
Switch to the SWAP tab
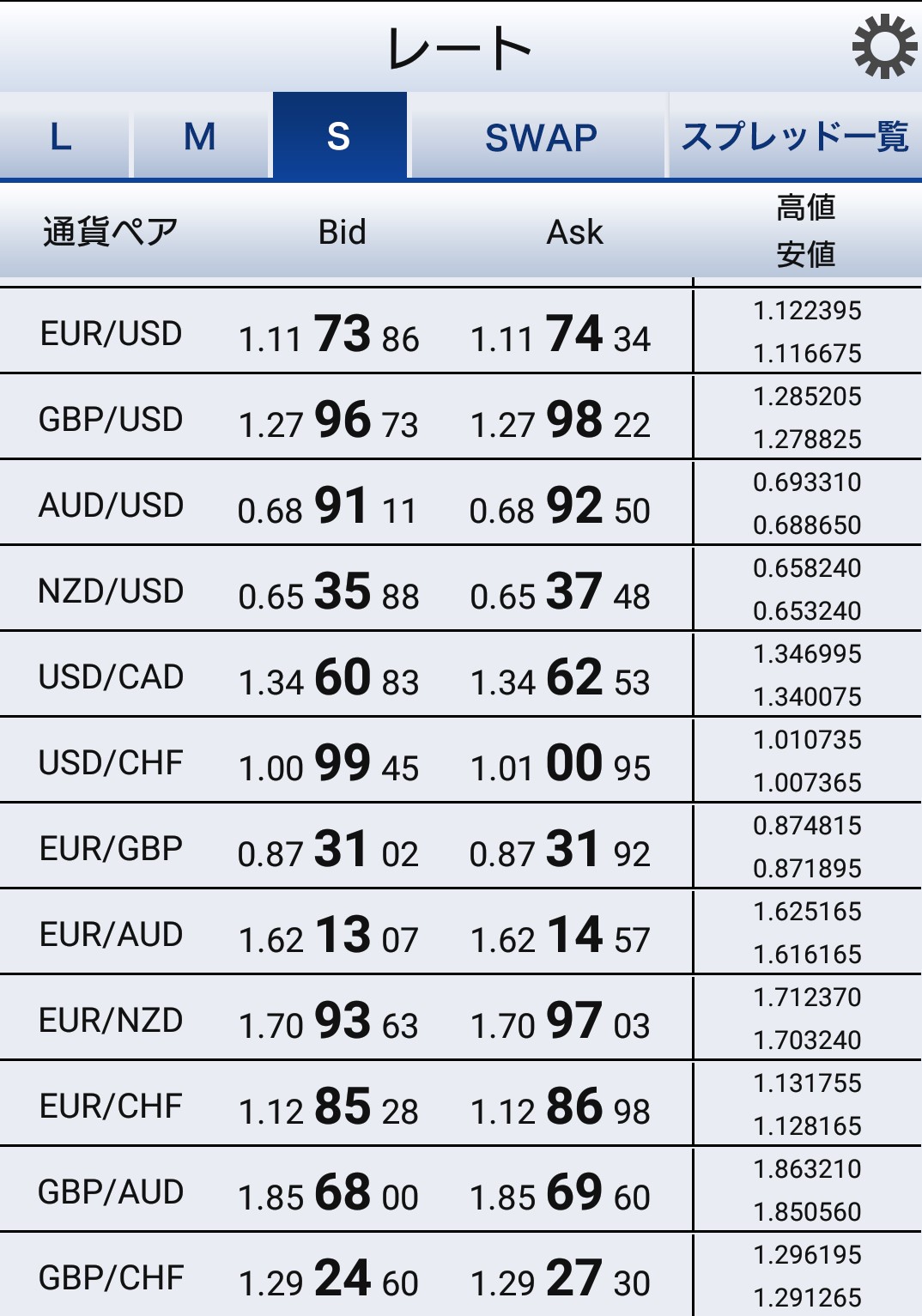point(540,136)
